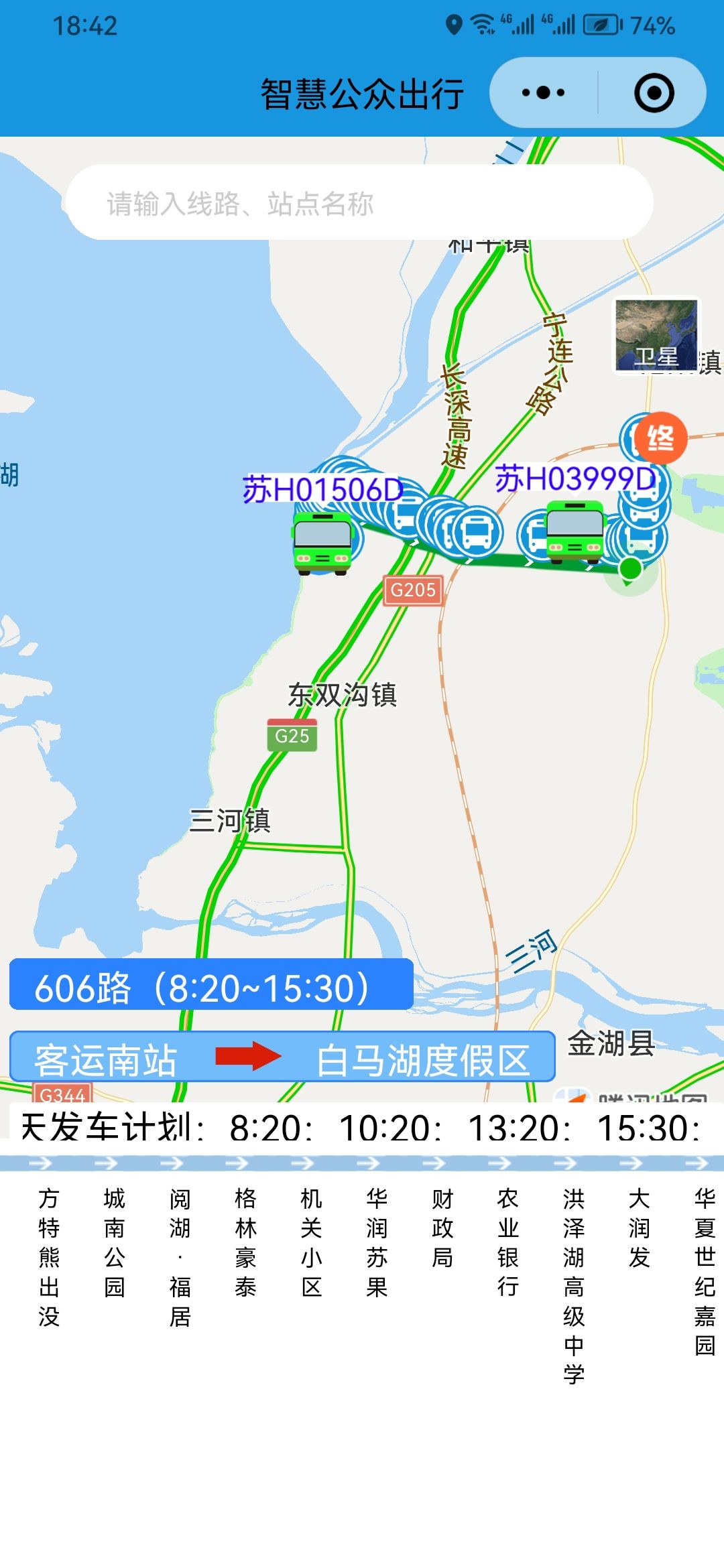The height and width of the screenshot is (1568, 724).
Task: Select the 方特熊出没 stop
Action: (x=49, y=1258)
